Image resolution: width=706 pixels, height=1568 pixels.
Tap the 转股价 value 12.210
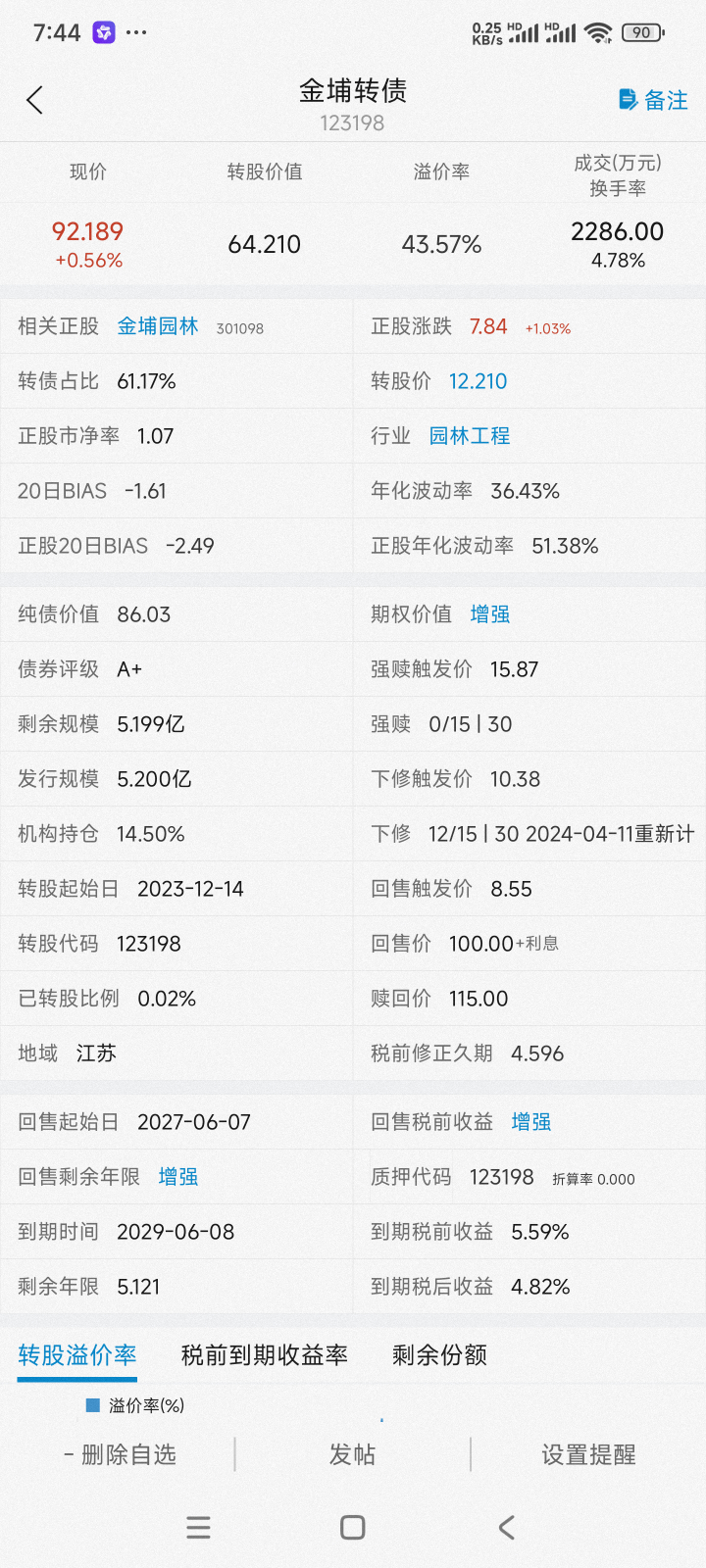pos(478,381)
